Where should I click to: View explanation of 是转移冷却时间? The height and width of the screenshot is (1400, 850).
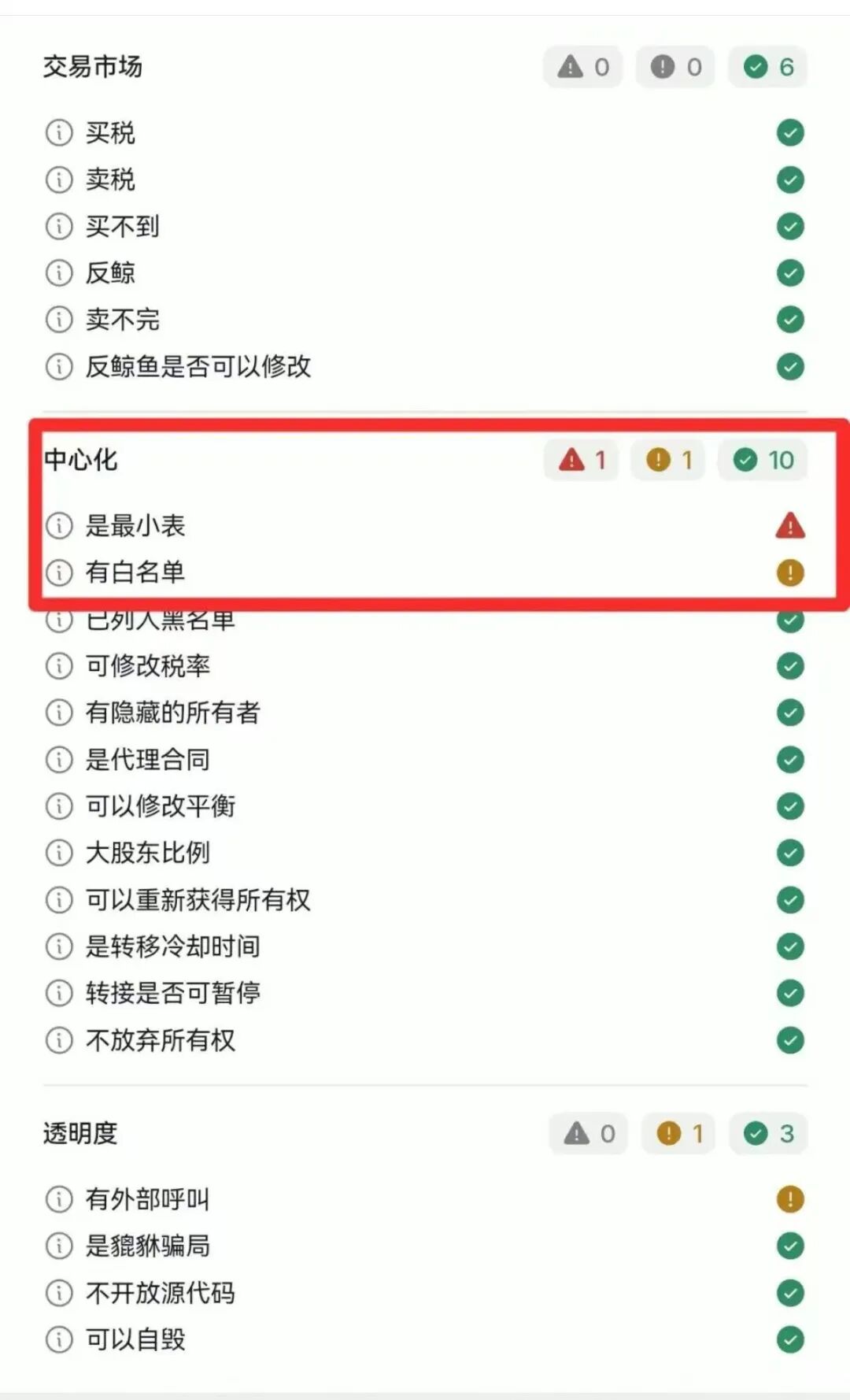(x=59, y=946)
